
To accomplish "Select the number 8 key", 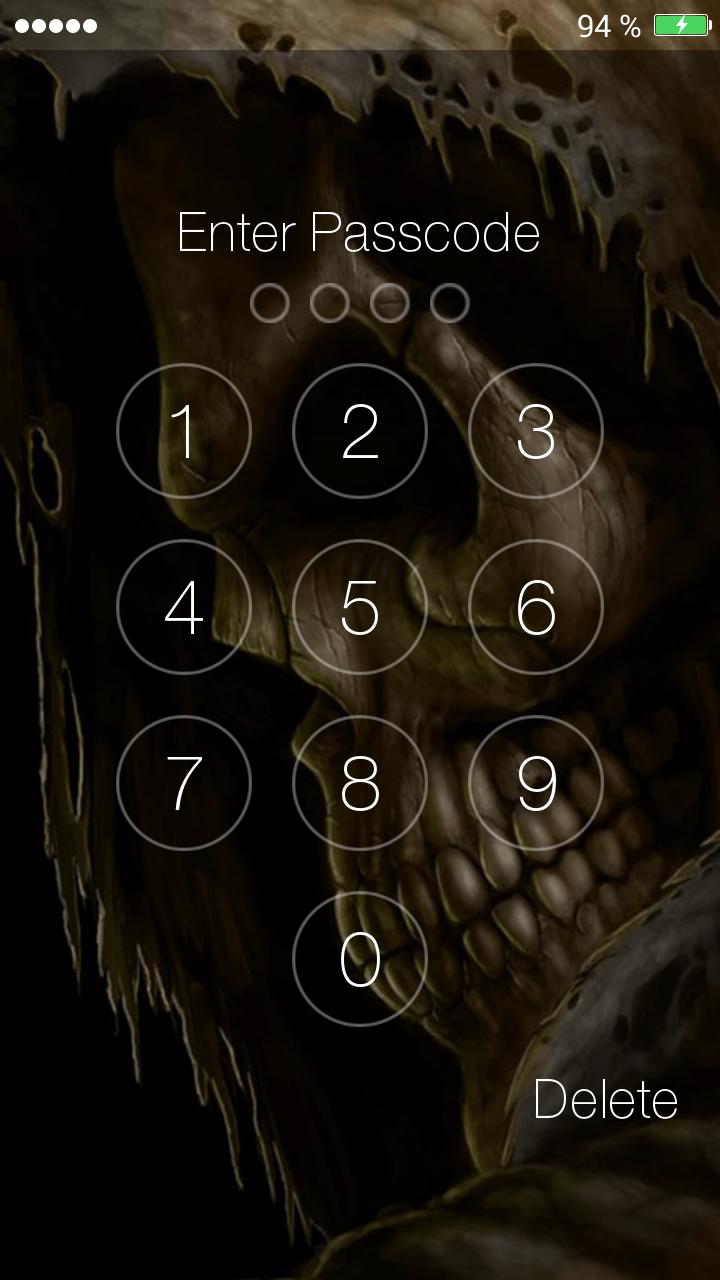I will tap(360, 783).
